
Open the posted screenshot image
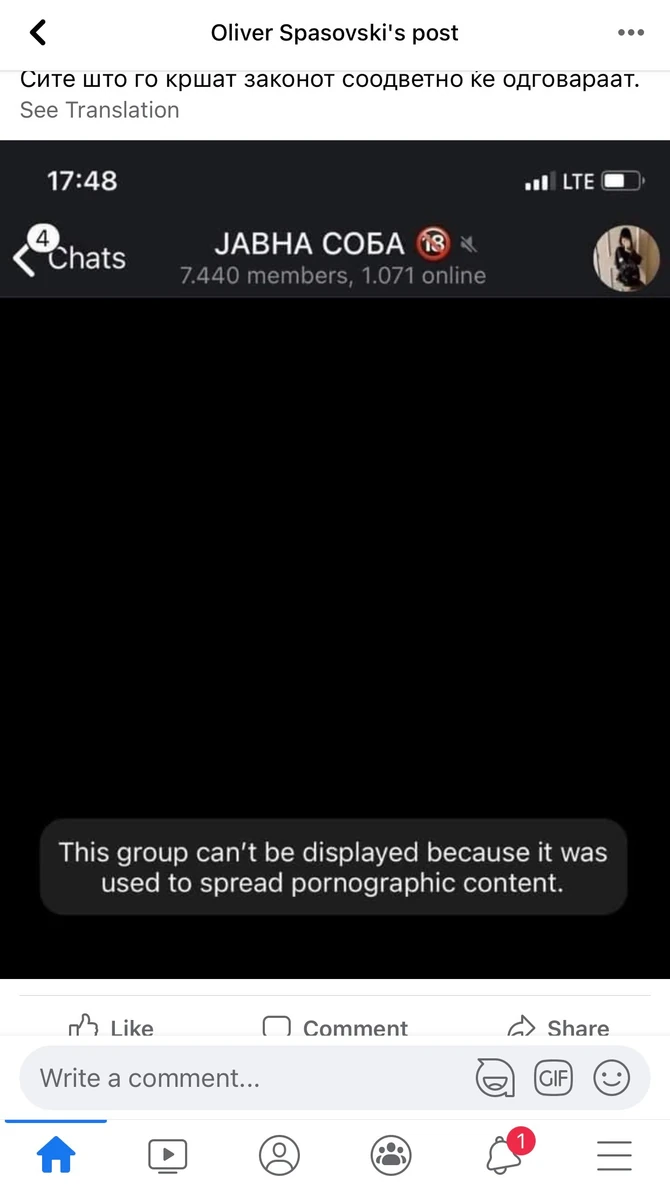pyautogui.click(x=335, y=560)
